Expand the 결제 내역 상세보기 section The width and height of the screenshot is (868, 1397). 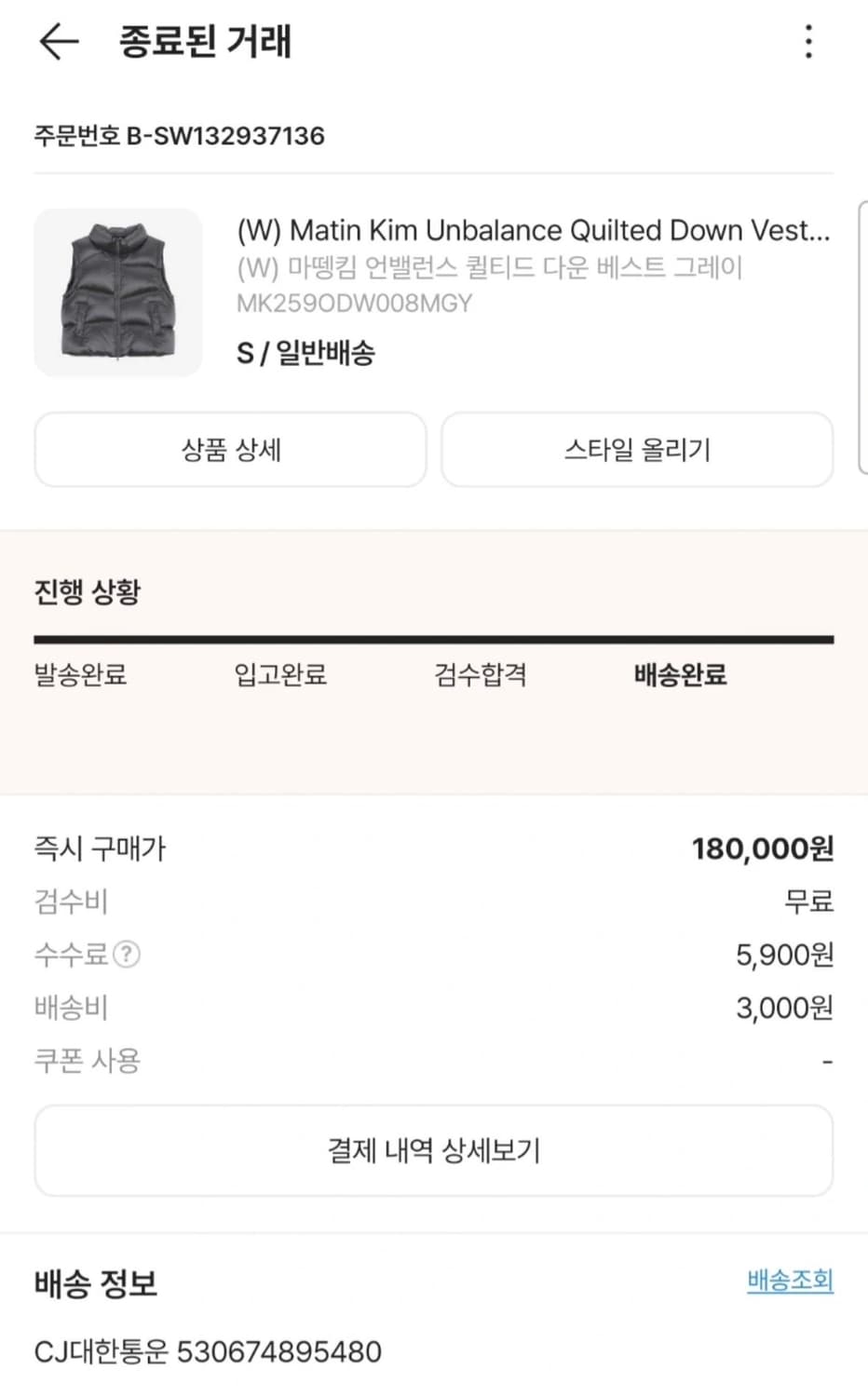pyautogui.click(x=434, y=1150)
